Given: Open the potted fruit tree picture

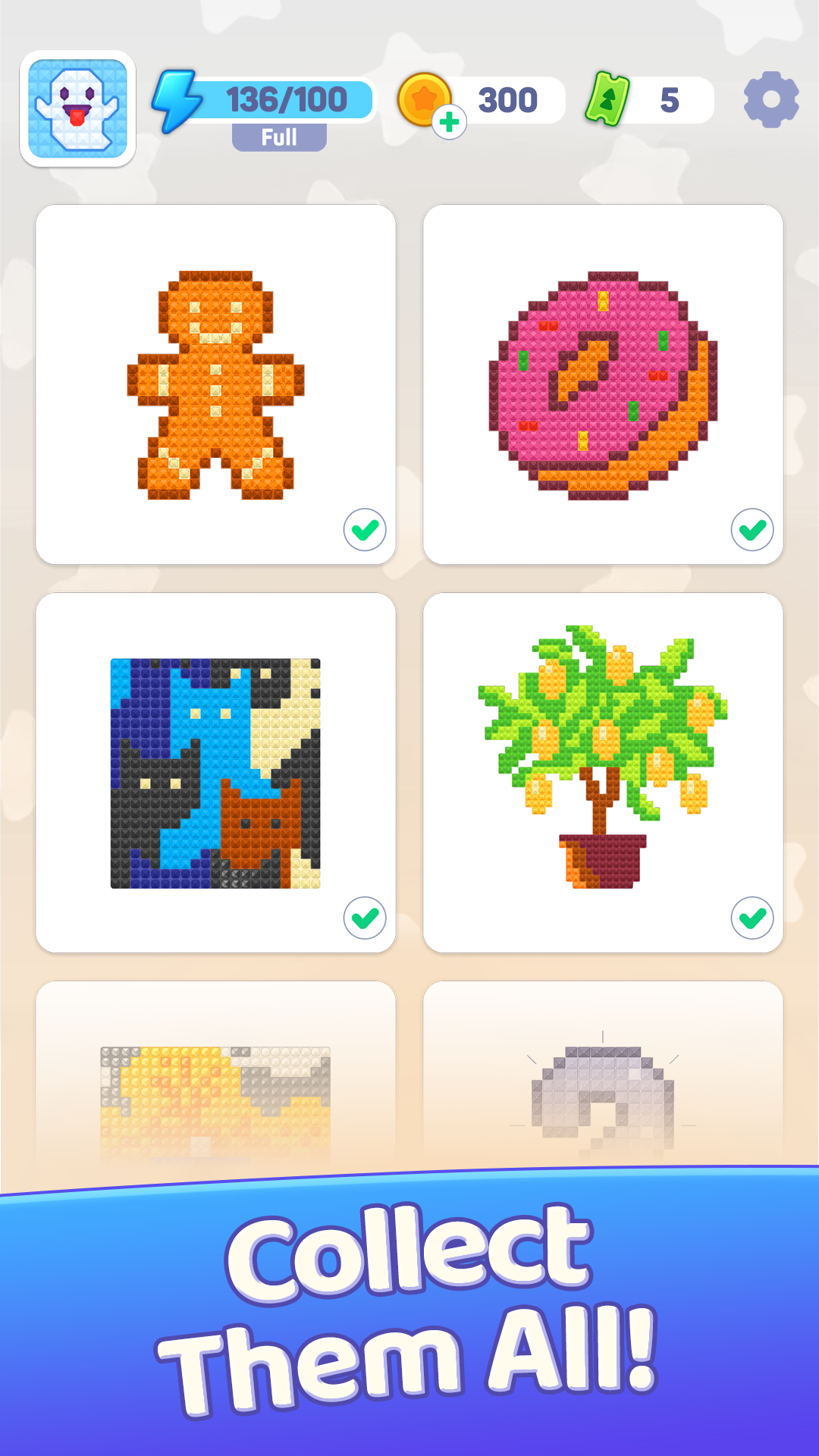Looking at the screenshot, I should [x=603, y=773].
